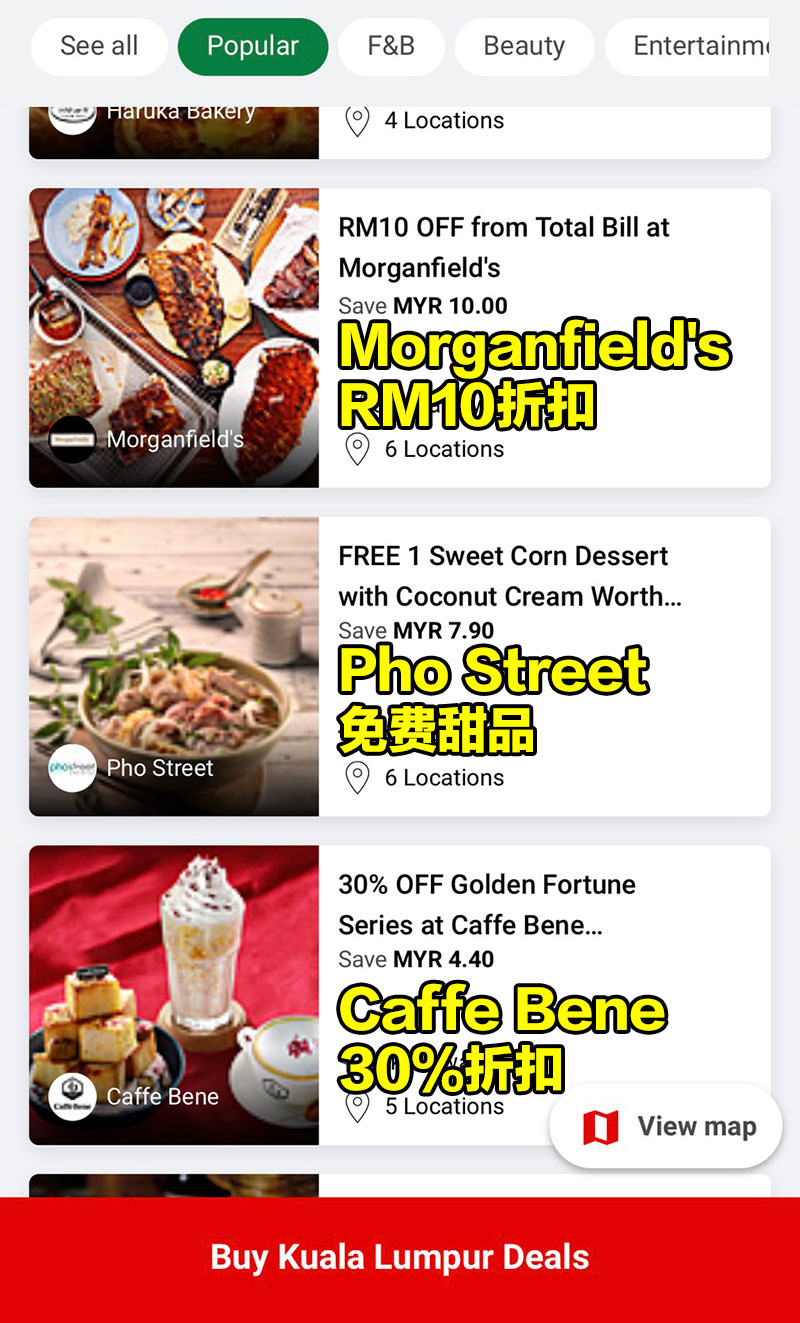Tap the View map button
800x1323 pixels.
666,1126
